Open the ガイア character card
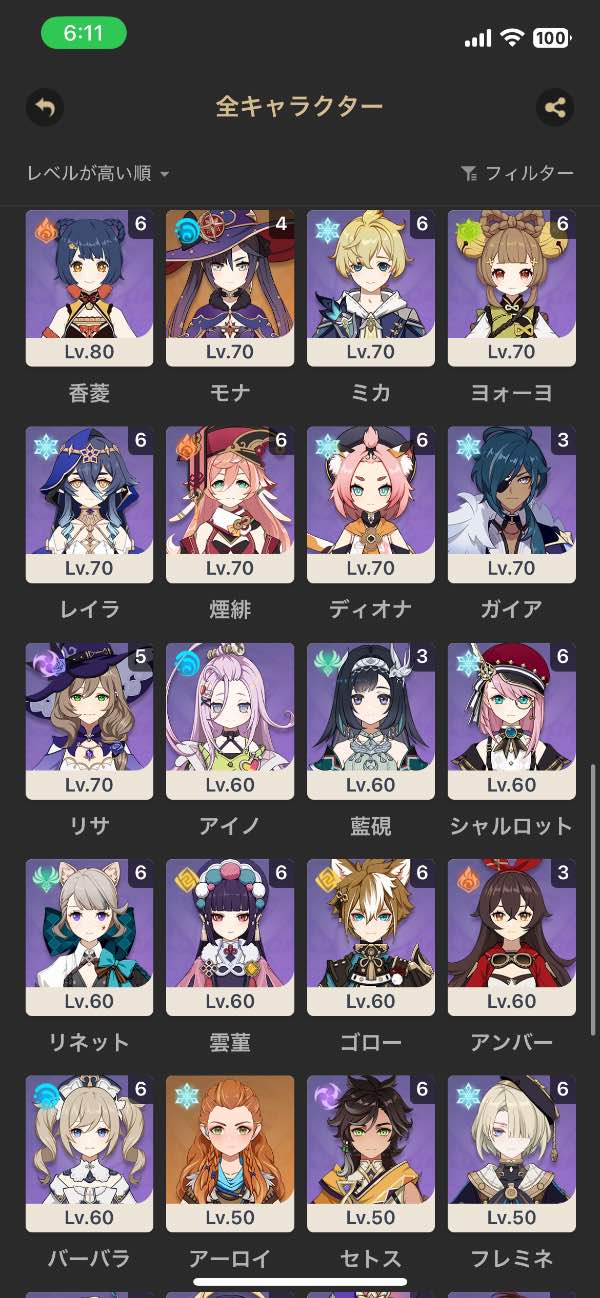Screen dimensions: 600x1298 click(512, 504)
